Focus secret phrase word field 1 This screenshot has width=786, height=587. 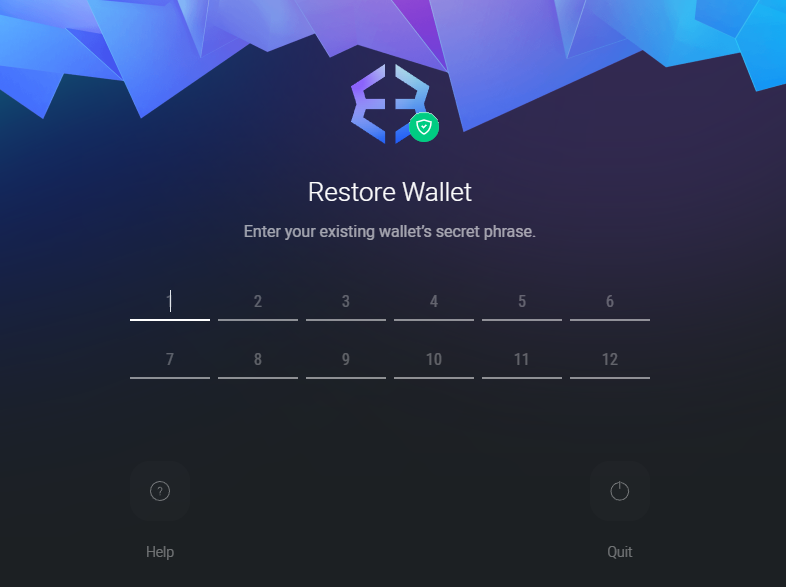(170, 302)
